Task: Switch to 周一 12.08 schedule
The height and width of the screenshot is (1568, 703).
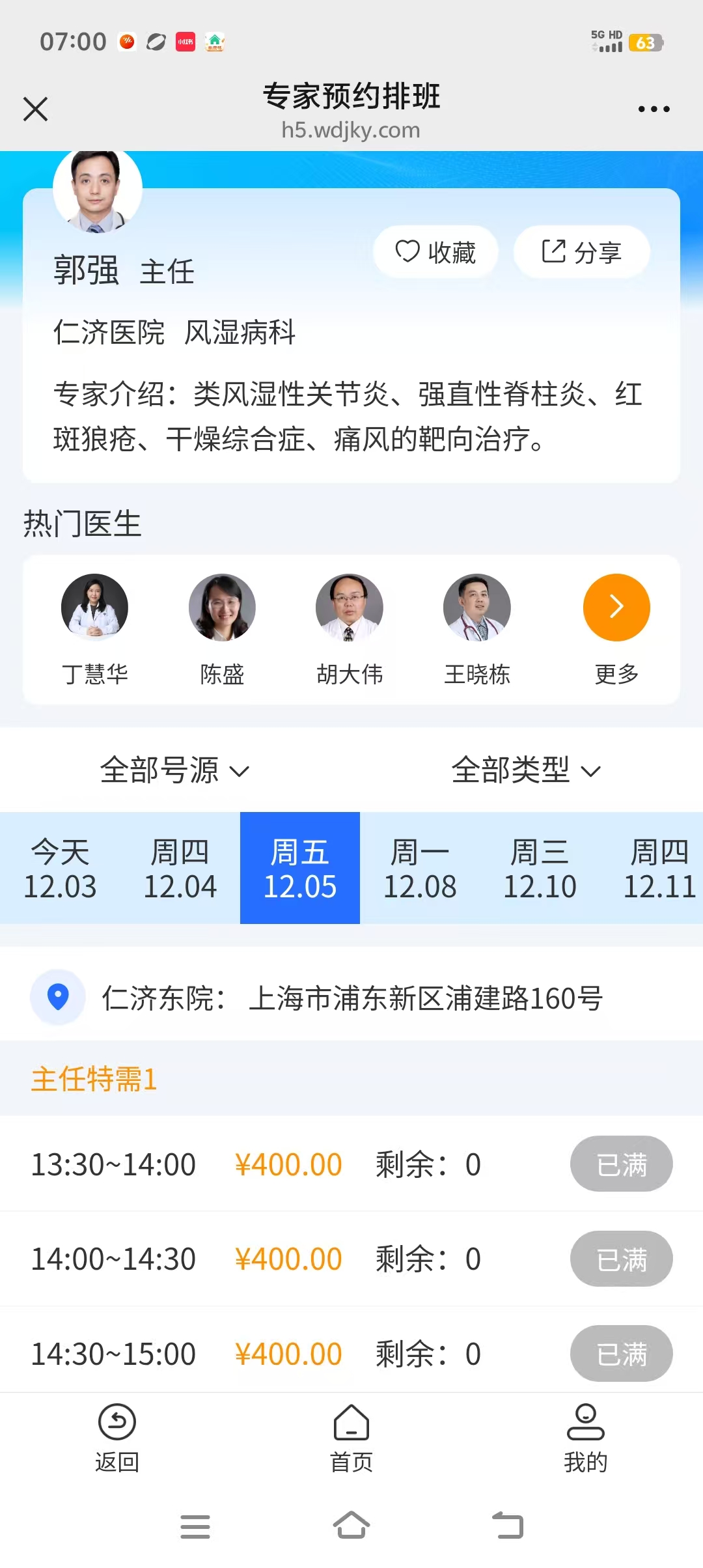Action: coord(420,868)
